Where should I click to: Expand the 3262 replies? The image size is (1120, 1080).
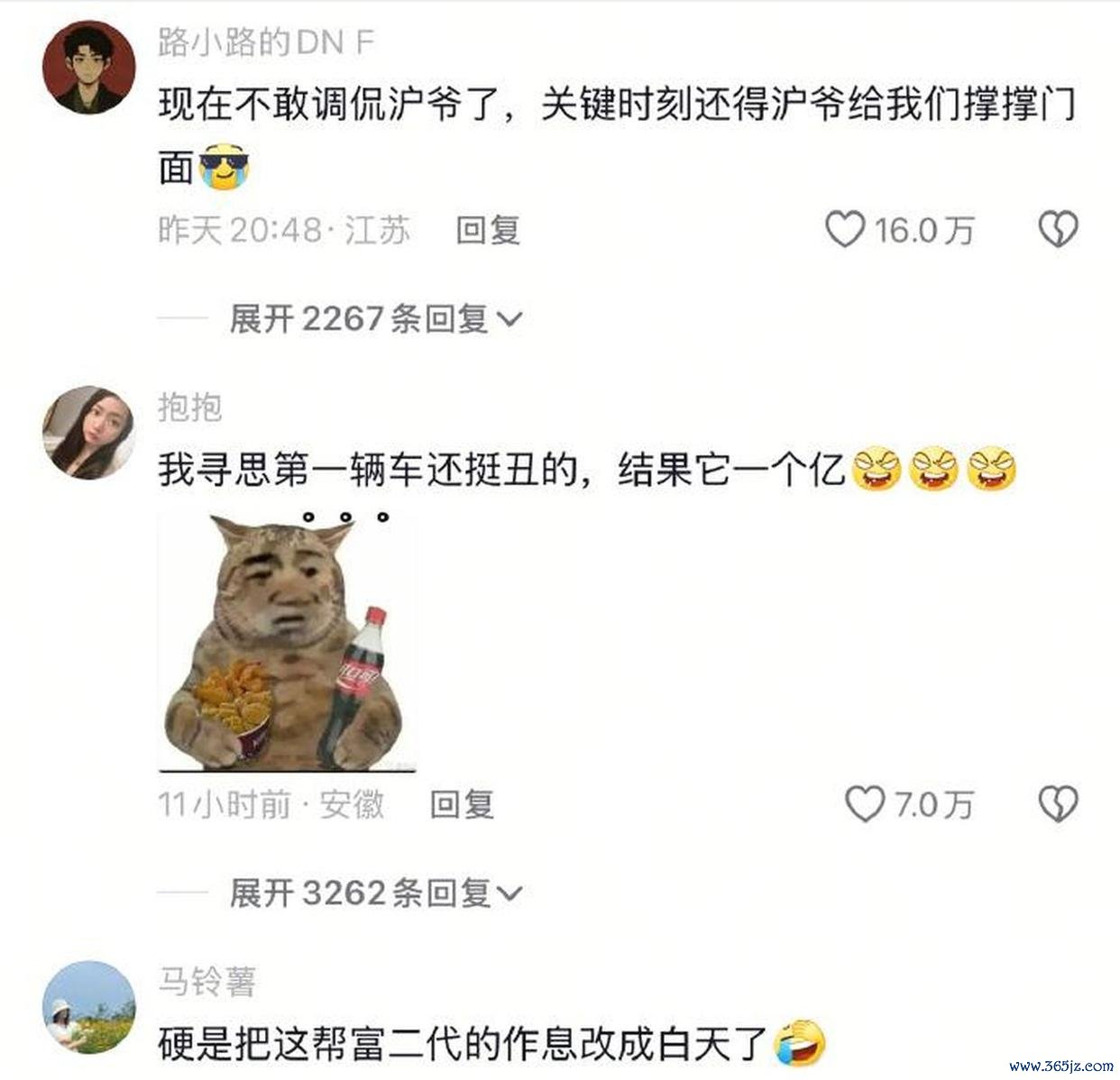pyautogui.click(x=374, y=893)
